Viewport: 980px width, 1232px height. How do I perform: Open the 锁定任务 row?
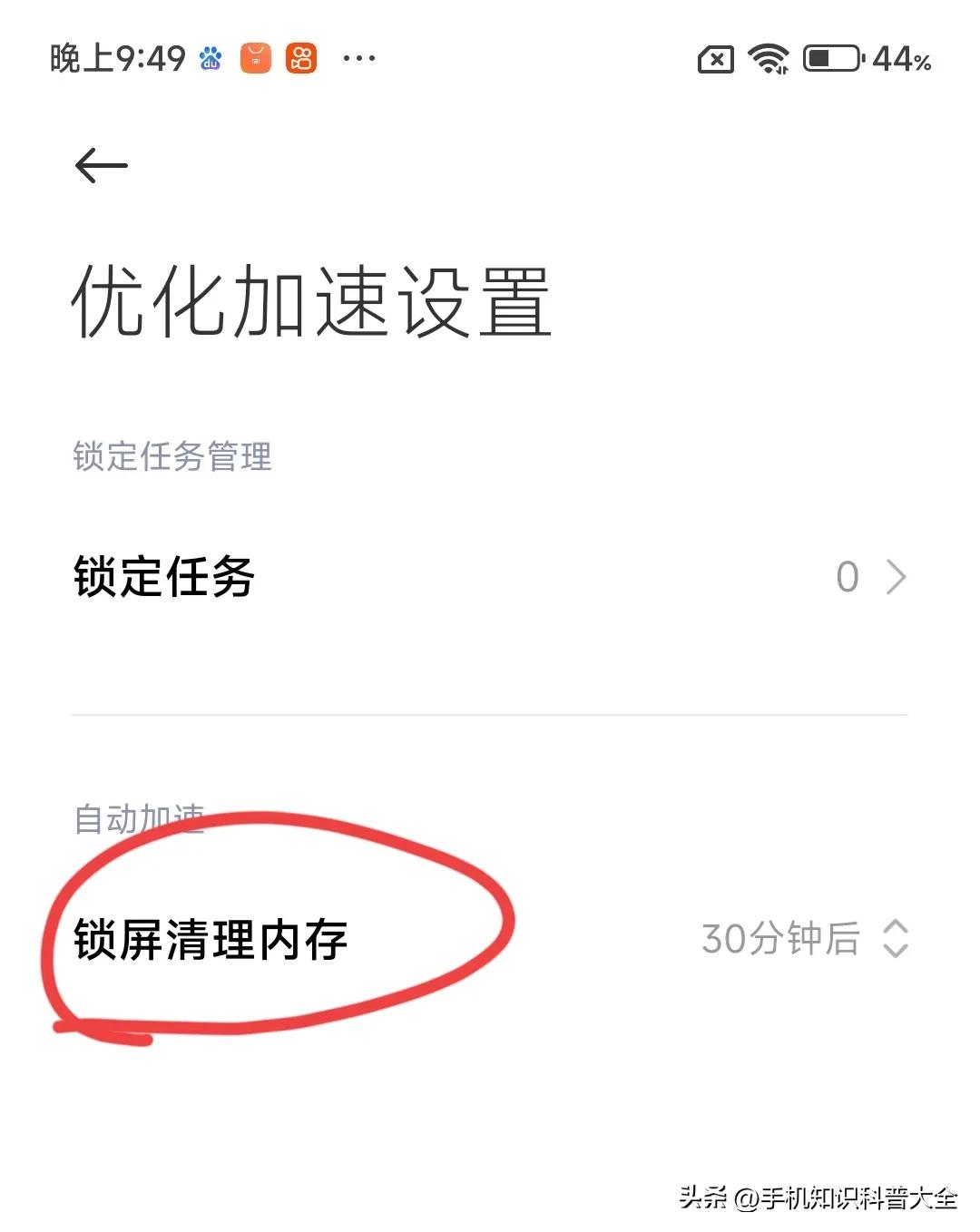(490, 577)
